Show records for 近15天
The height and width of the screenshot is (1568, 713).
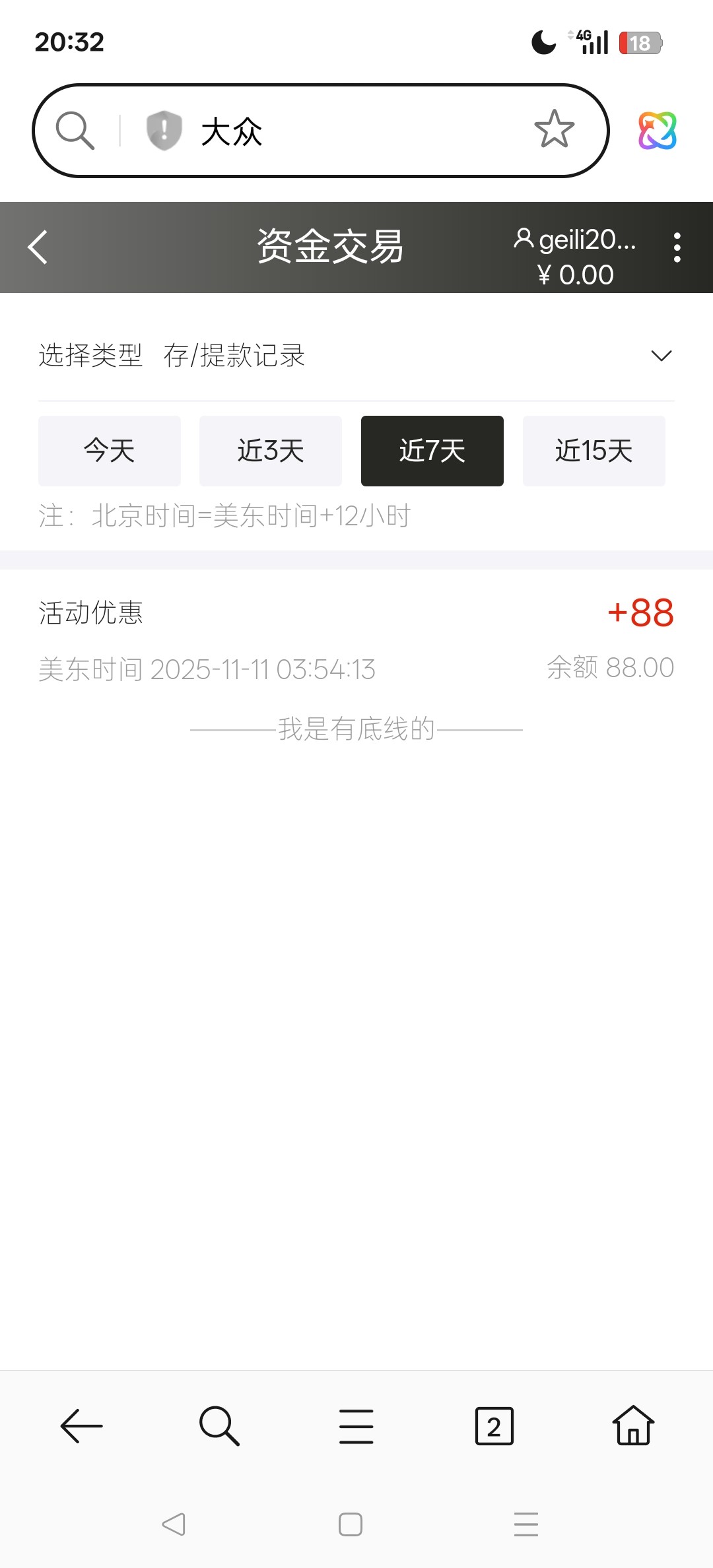(594, 451)
